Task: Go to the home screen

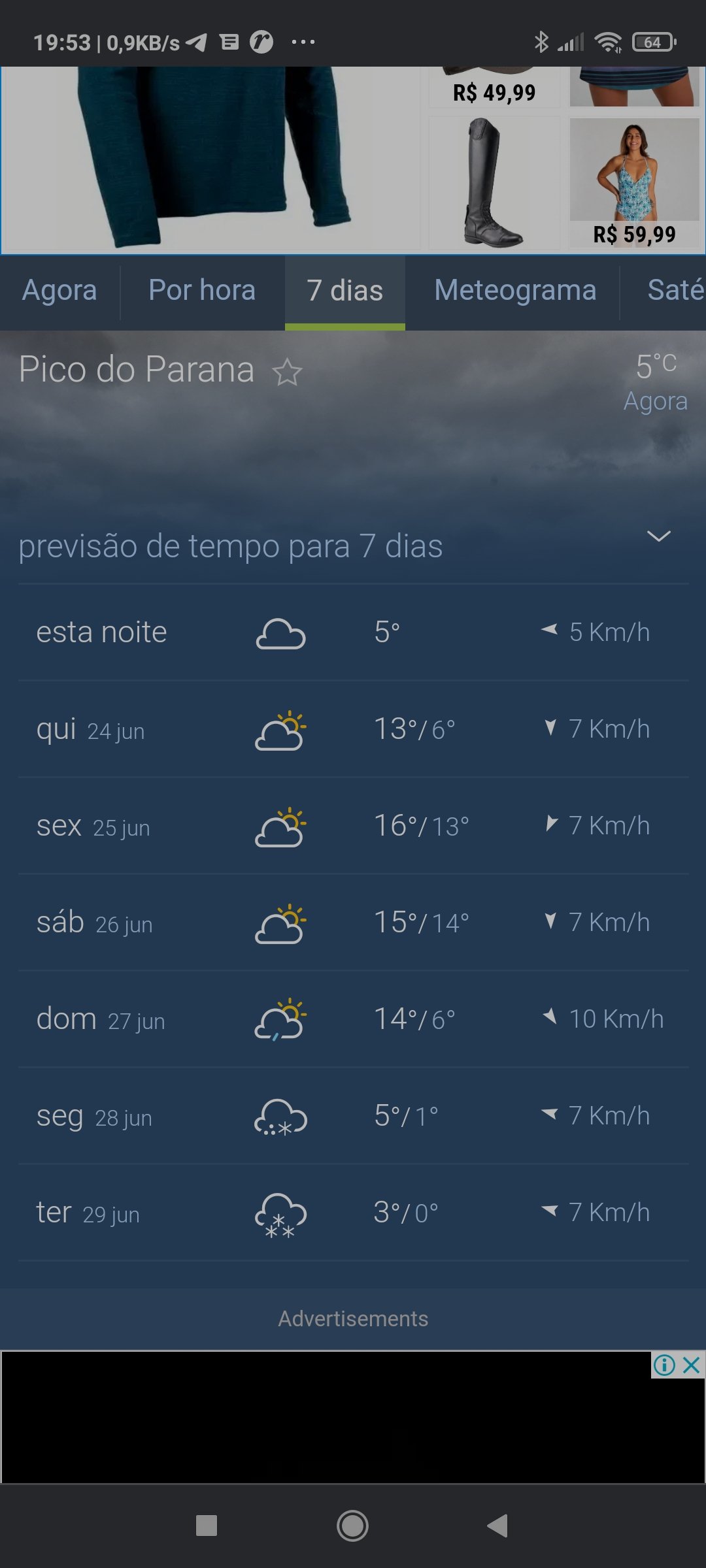Action: tap(352, 1526)
